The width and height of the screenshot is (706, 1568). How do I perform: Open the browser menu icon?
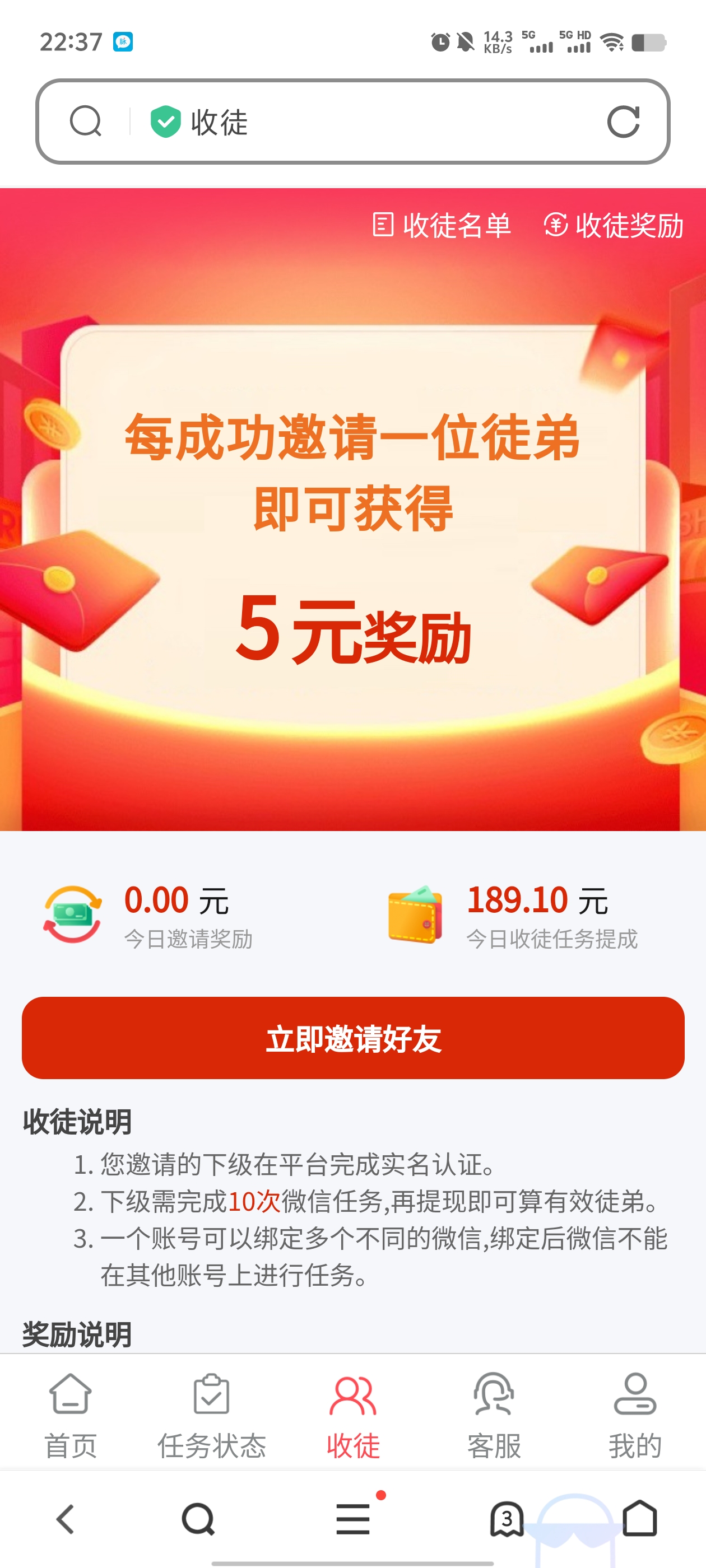tap(354, 1519)
